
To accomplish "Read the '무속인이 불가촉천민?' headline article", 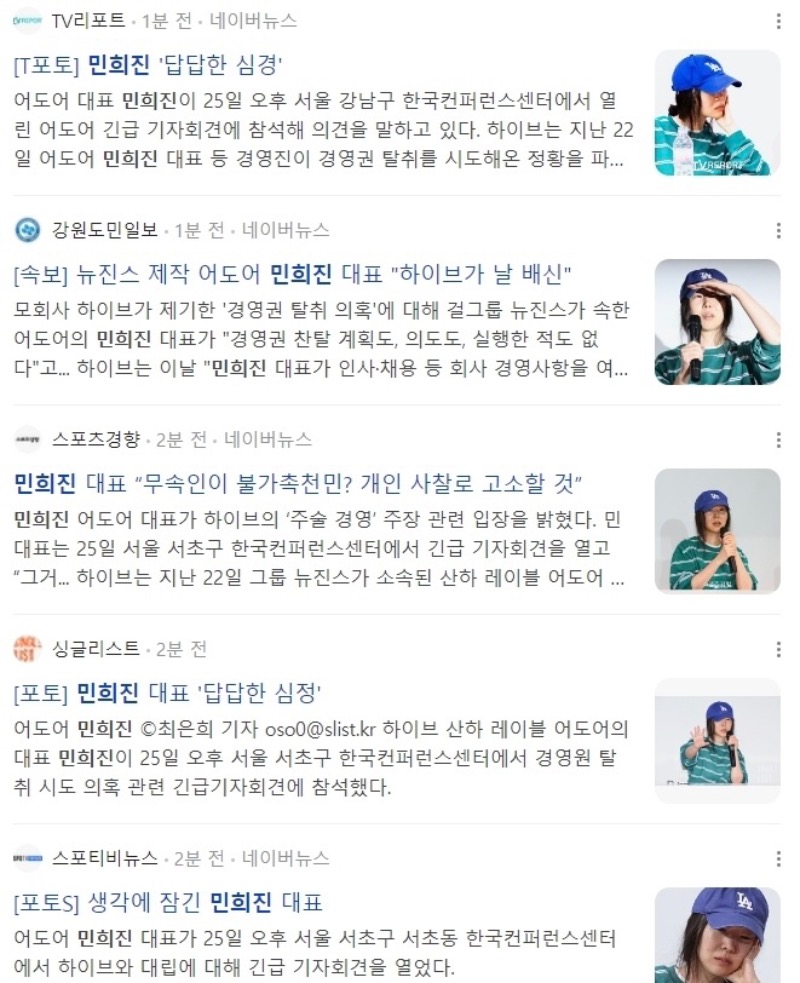I will click(298, 485).
